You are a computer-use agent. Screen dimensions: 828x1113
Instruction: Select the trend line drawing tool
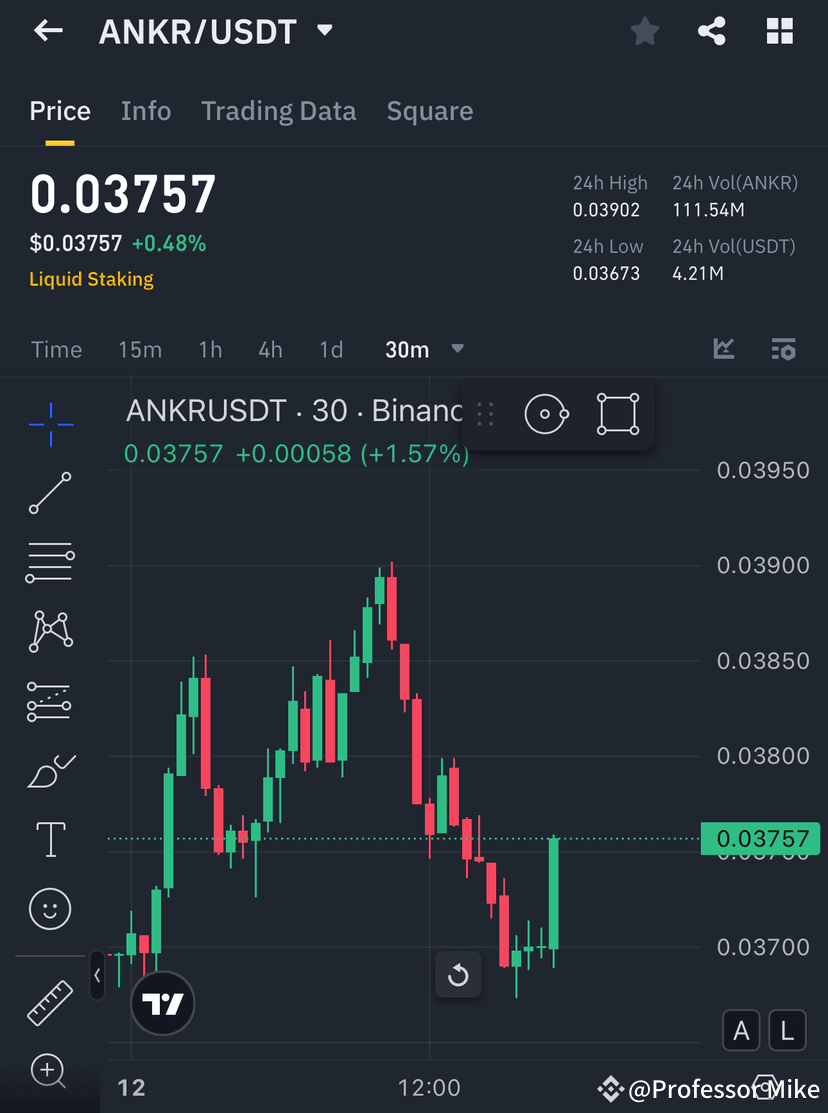(x=50, y=493)
